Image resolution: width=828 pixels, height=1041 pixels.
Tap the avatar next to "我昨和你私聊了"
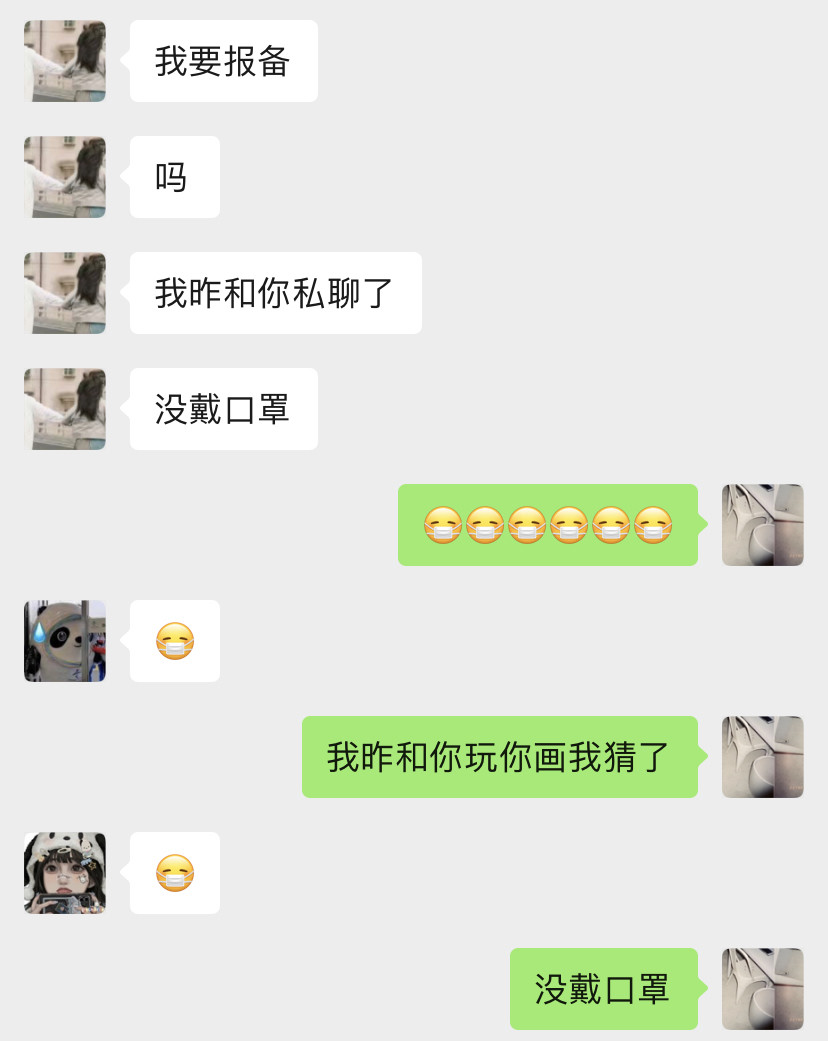[65, 293]
